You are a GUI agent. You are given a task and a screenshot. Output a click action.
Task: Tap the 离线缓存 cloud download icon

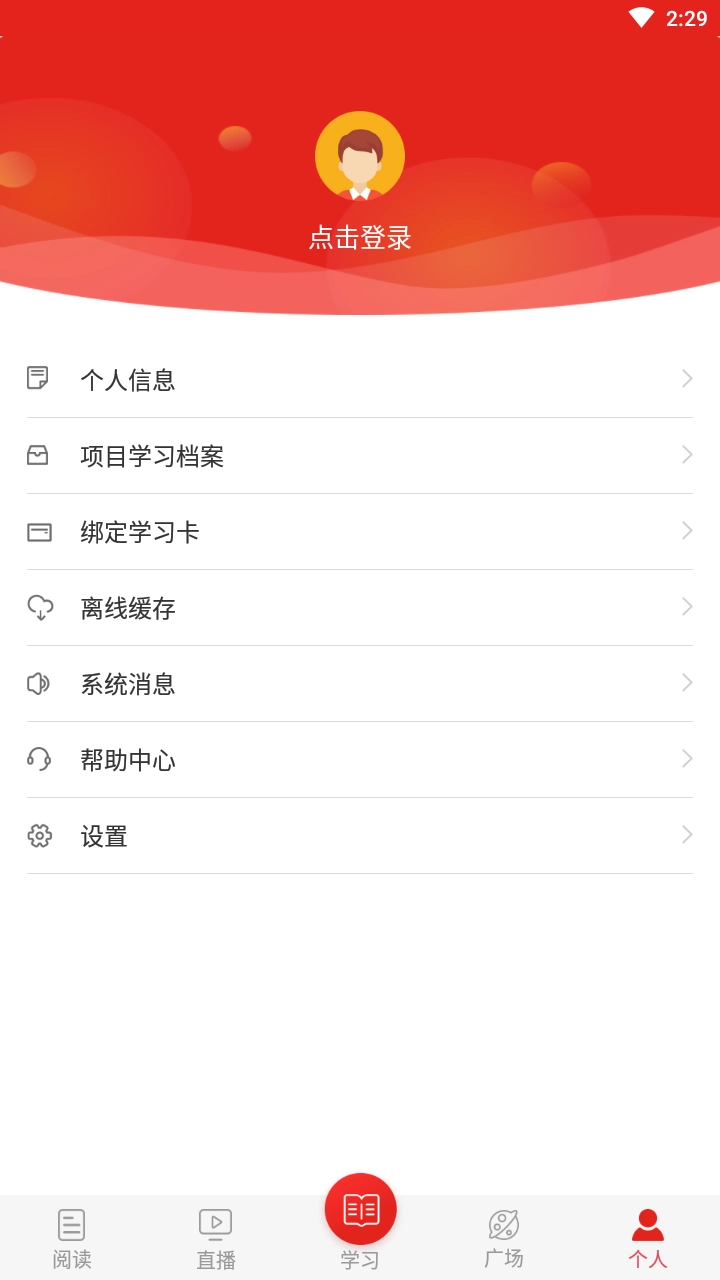[x=40, y=607]
